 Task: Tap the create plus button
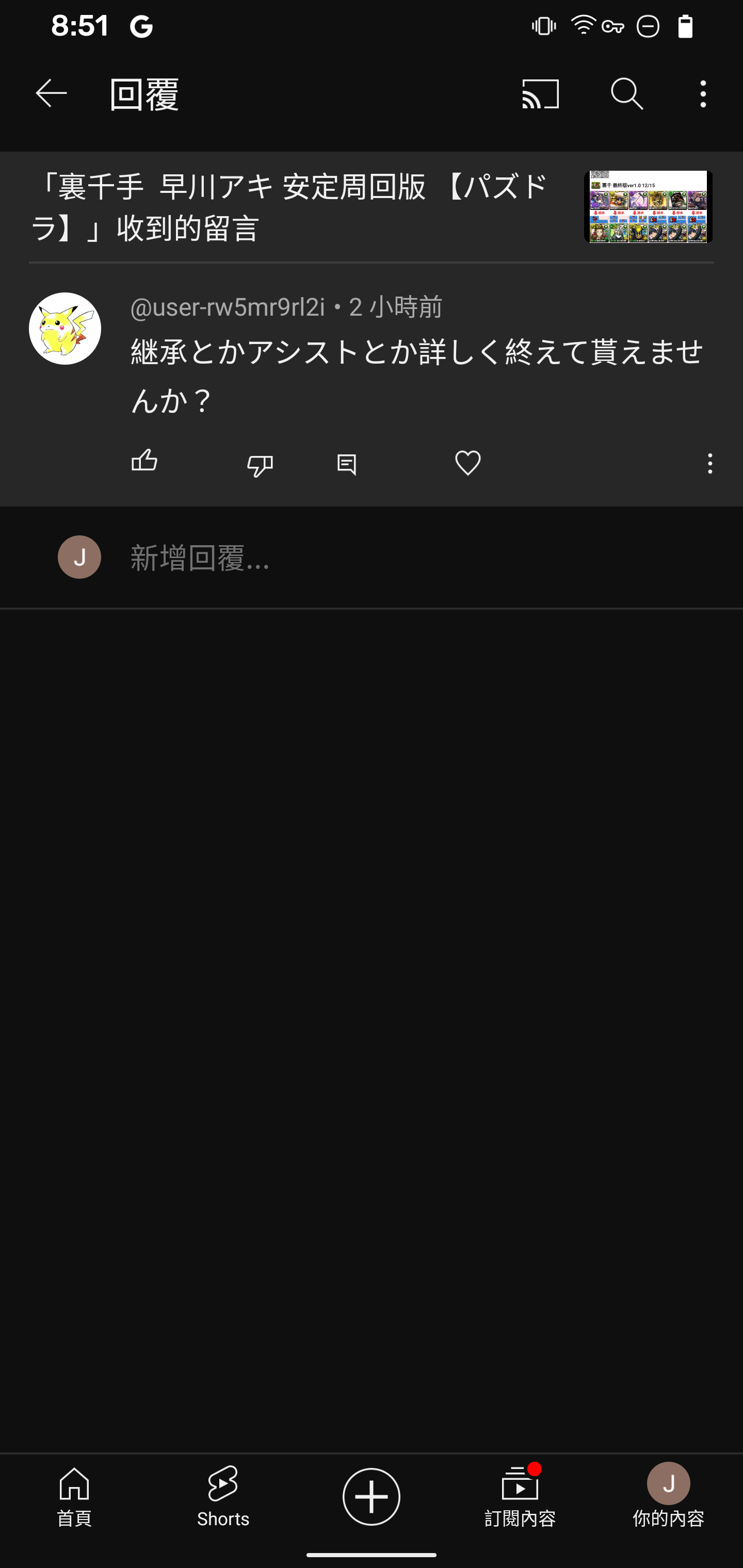pos(371,1496)
